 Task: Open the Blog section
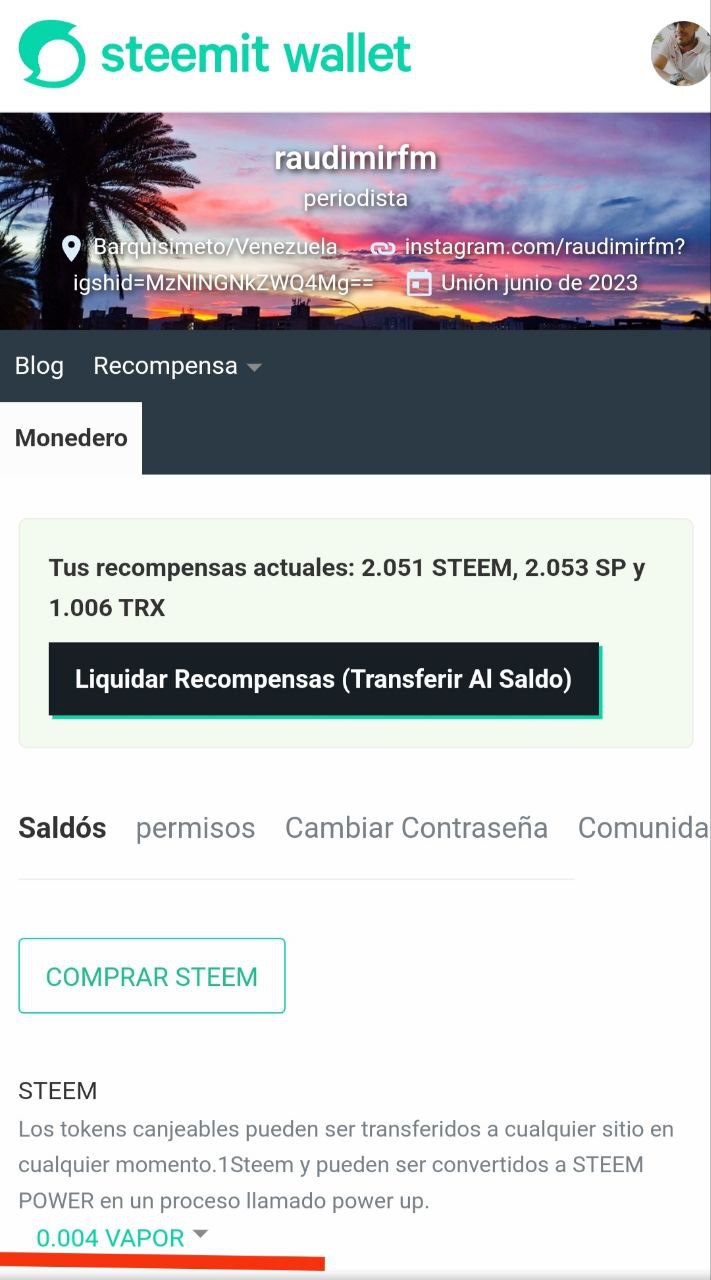39,366
